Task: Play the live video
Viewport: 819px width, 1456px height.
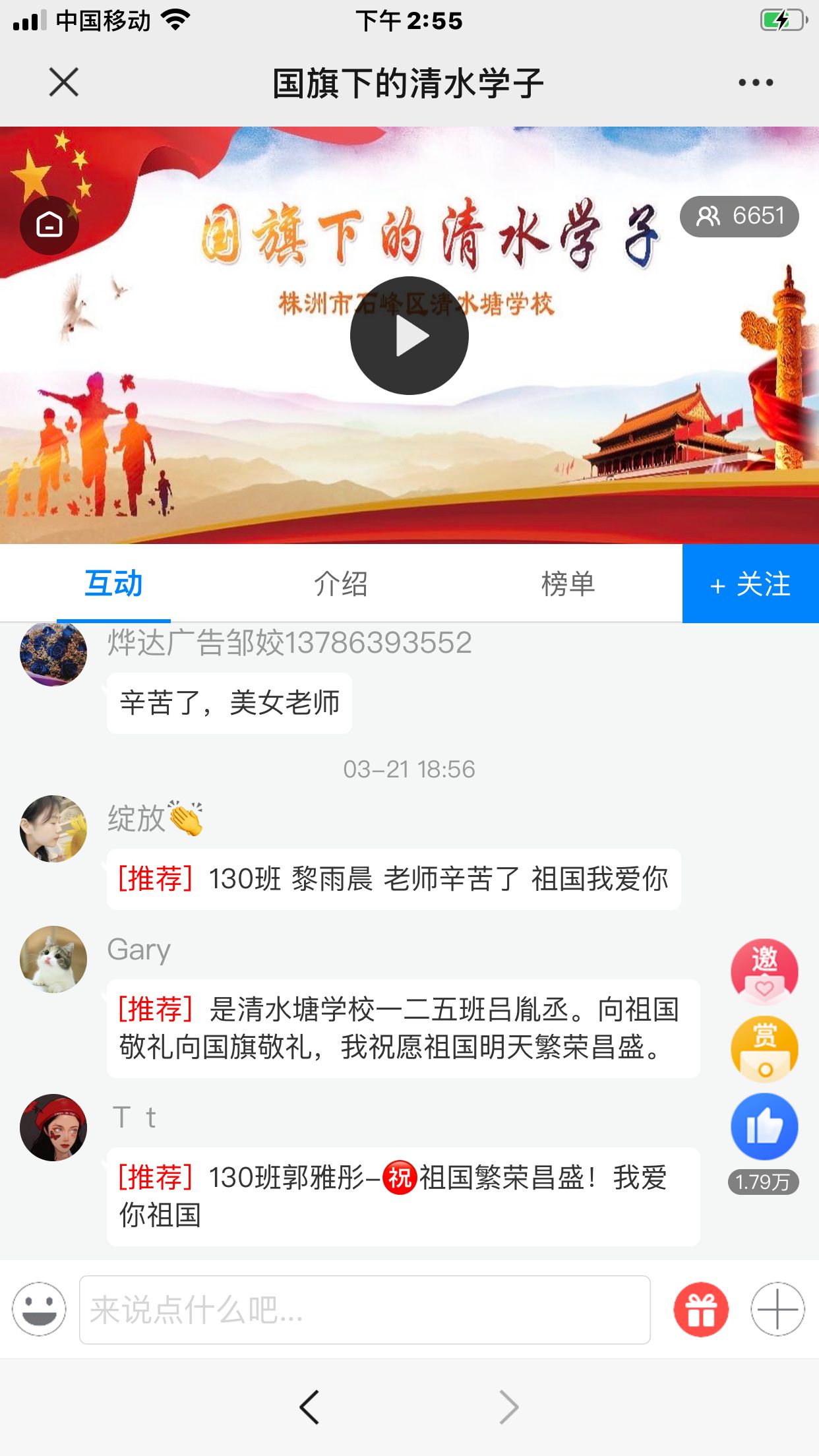Action: [x=409, y=336]
